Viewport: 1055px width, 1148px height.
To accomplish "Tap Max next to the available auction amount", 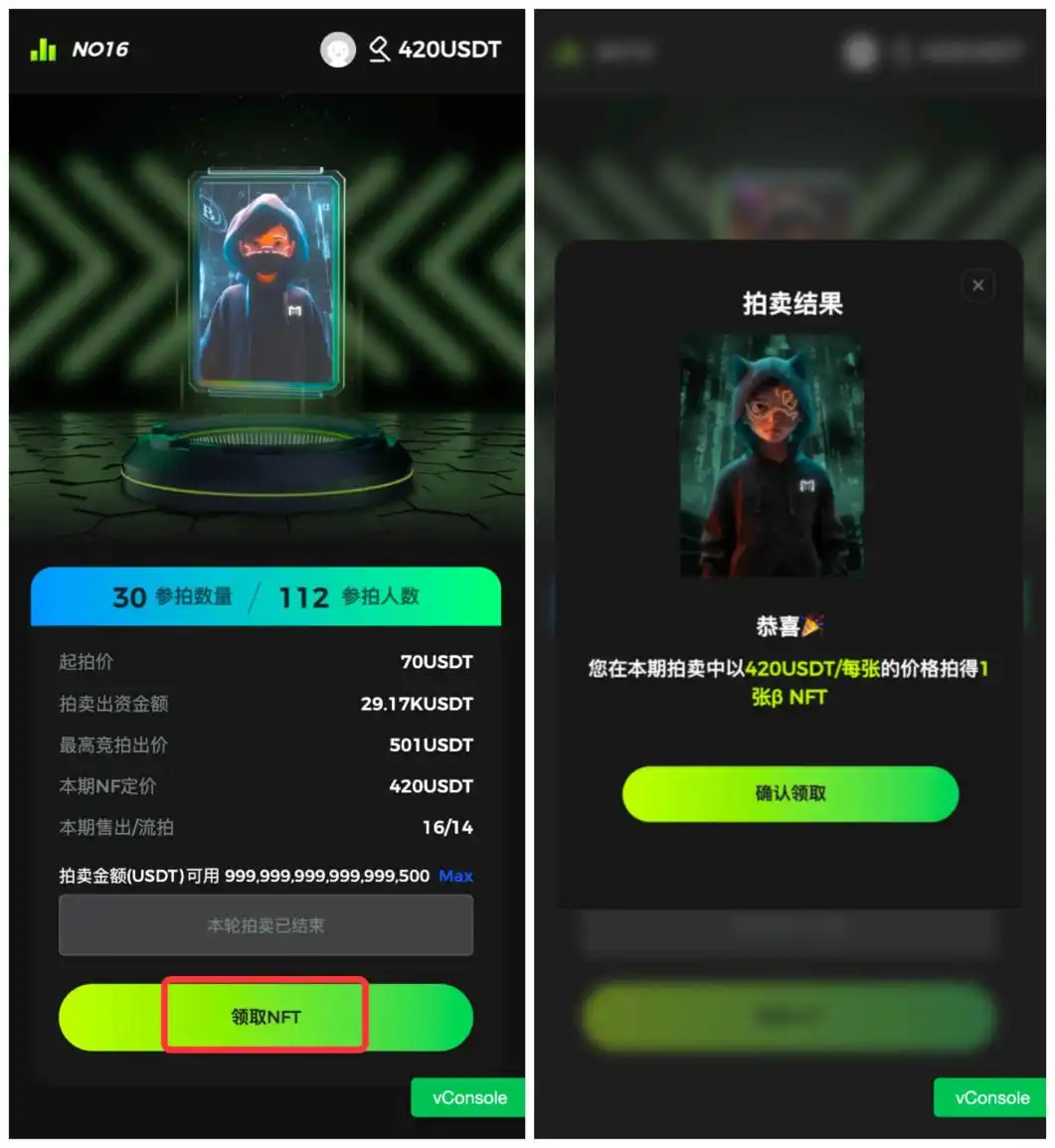I will 455,876.
